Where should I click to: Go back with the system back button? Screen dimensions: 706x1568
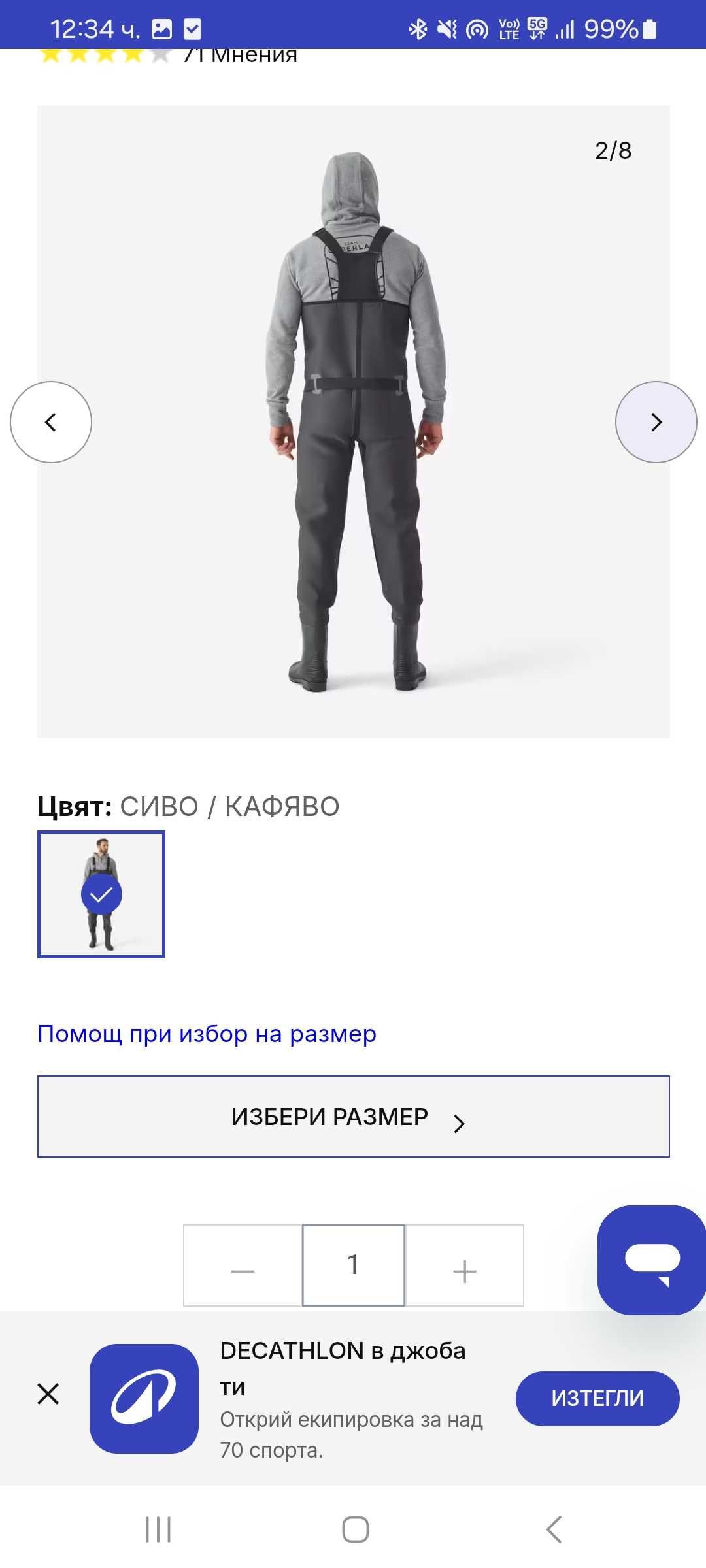tap(554, 1529)
